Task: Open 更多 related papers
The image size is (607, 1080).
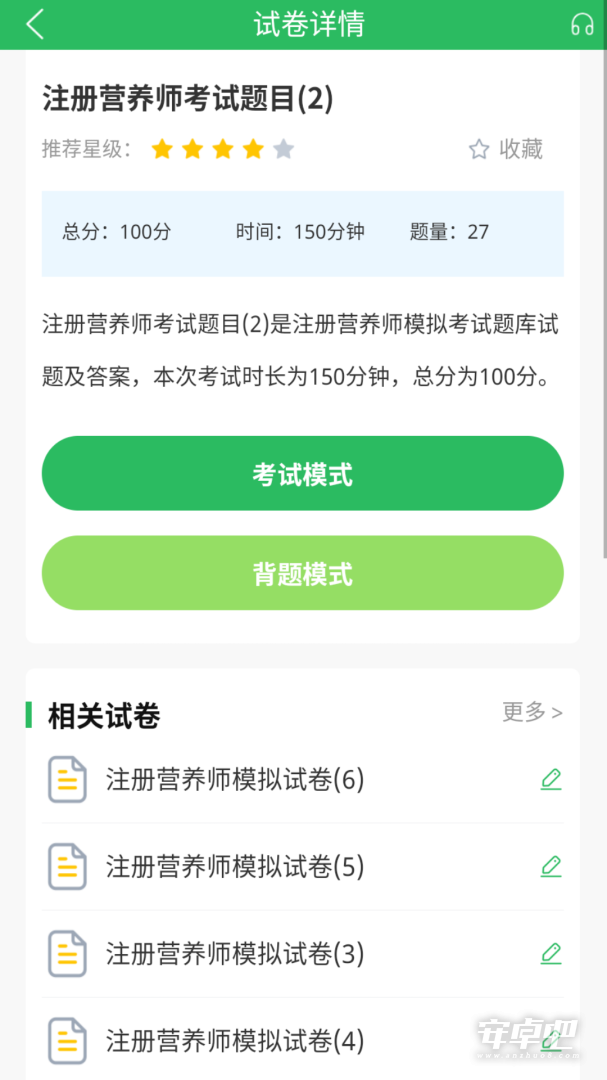Action: (x=533, y=712)
